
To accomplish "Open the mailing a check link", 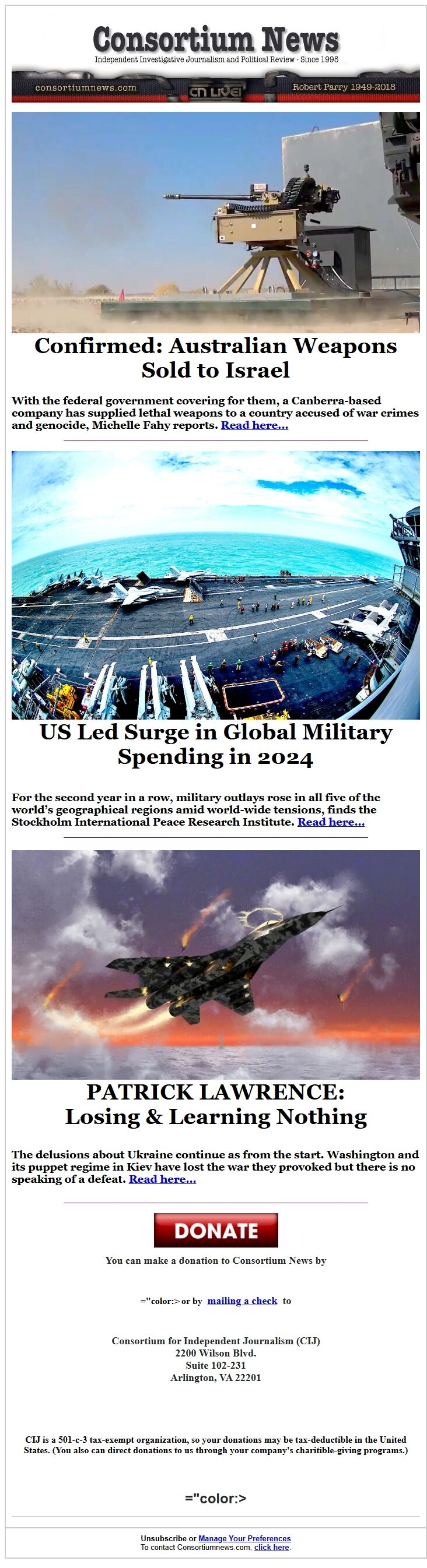I will click(x=242, y=1301).
